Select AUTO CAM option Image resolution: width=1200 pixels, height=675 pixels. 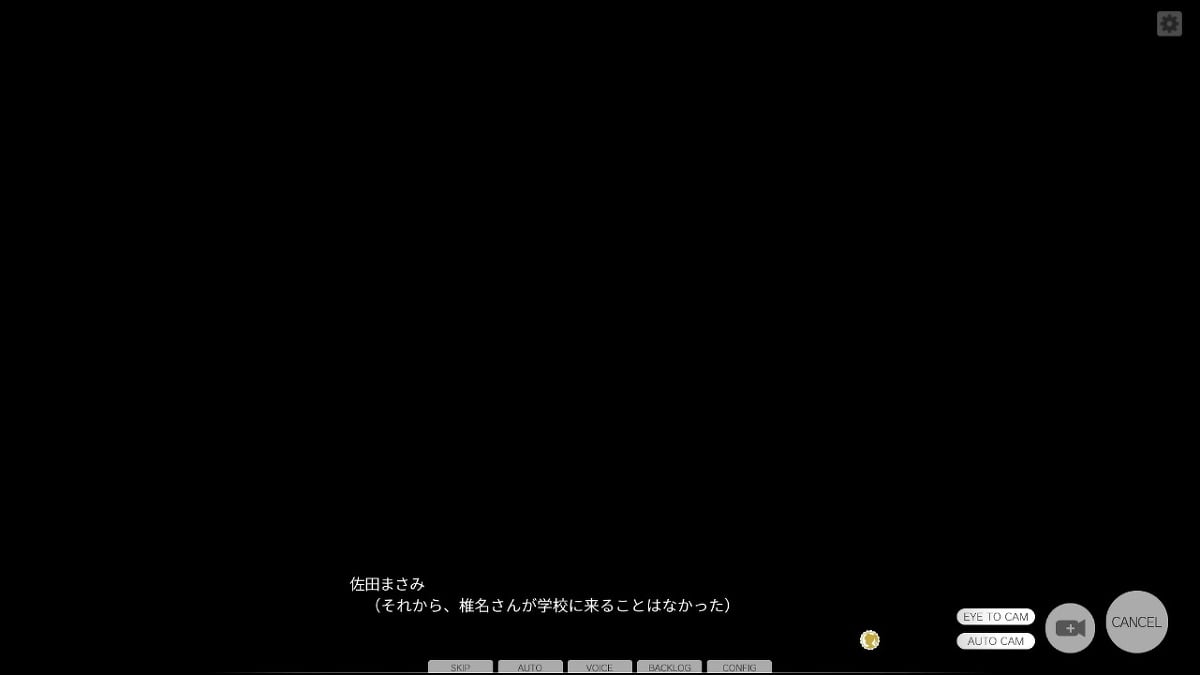(x=995, y=641)
